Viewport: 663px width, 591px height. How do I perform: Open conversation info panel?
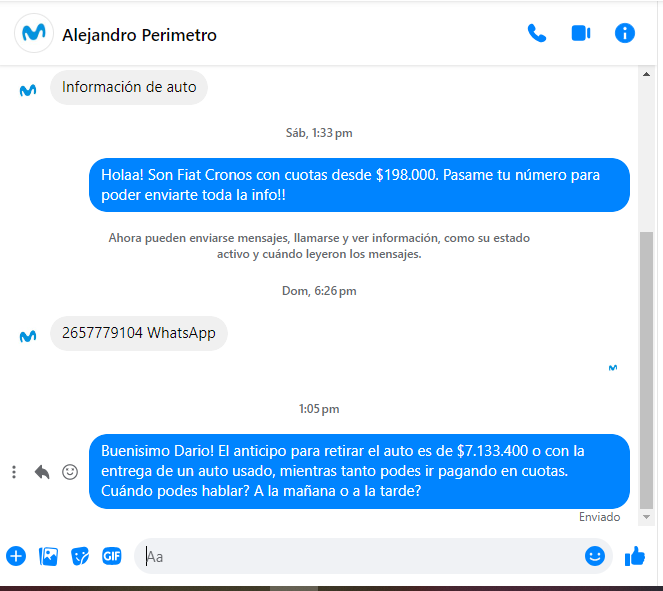pyautogui.click(x=625, y=33)
